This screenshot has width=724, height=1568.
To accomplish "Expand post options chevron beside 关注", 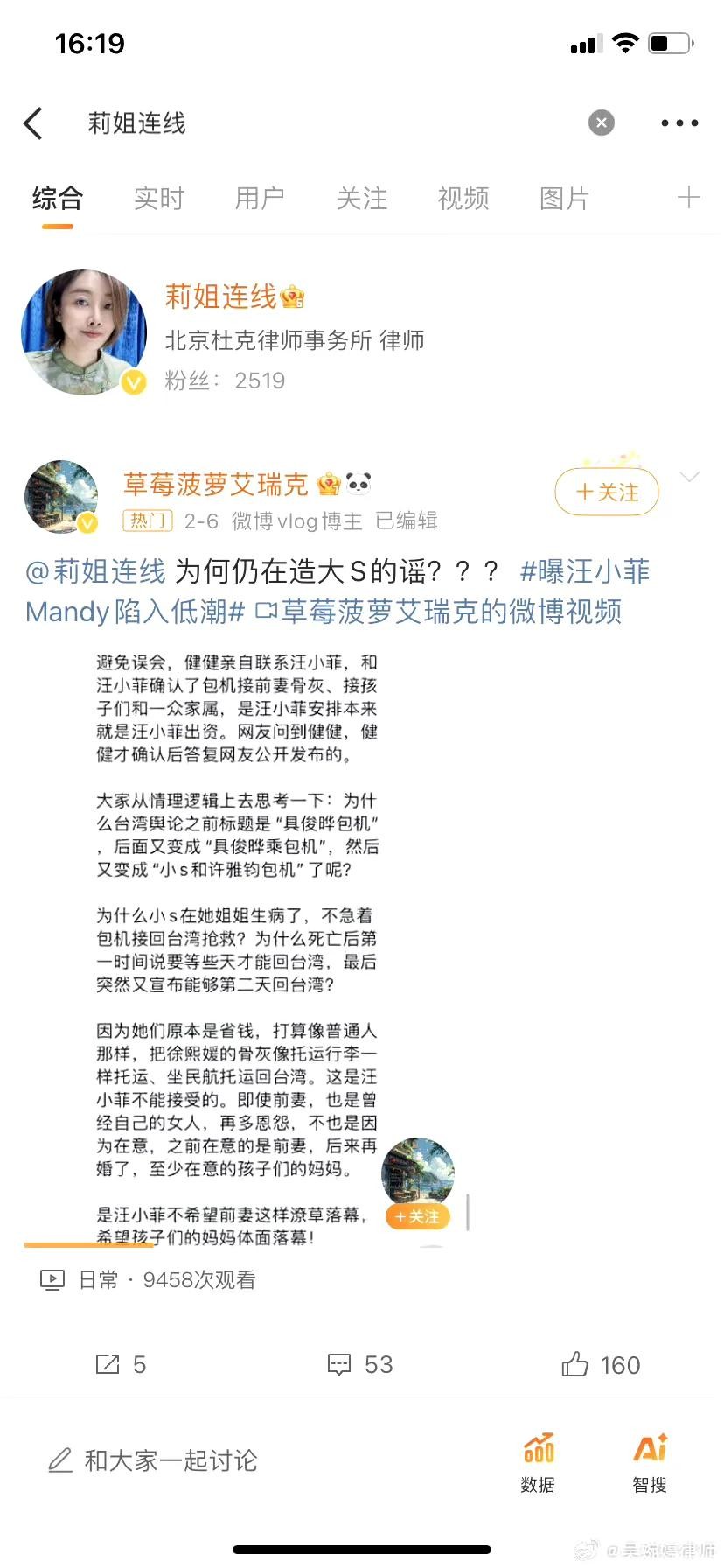I will click(x=690, y=478).
